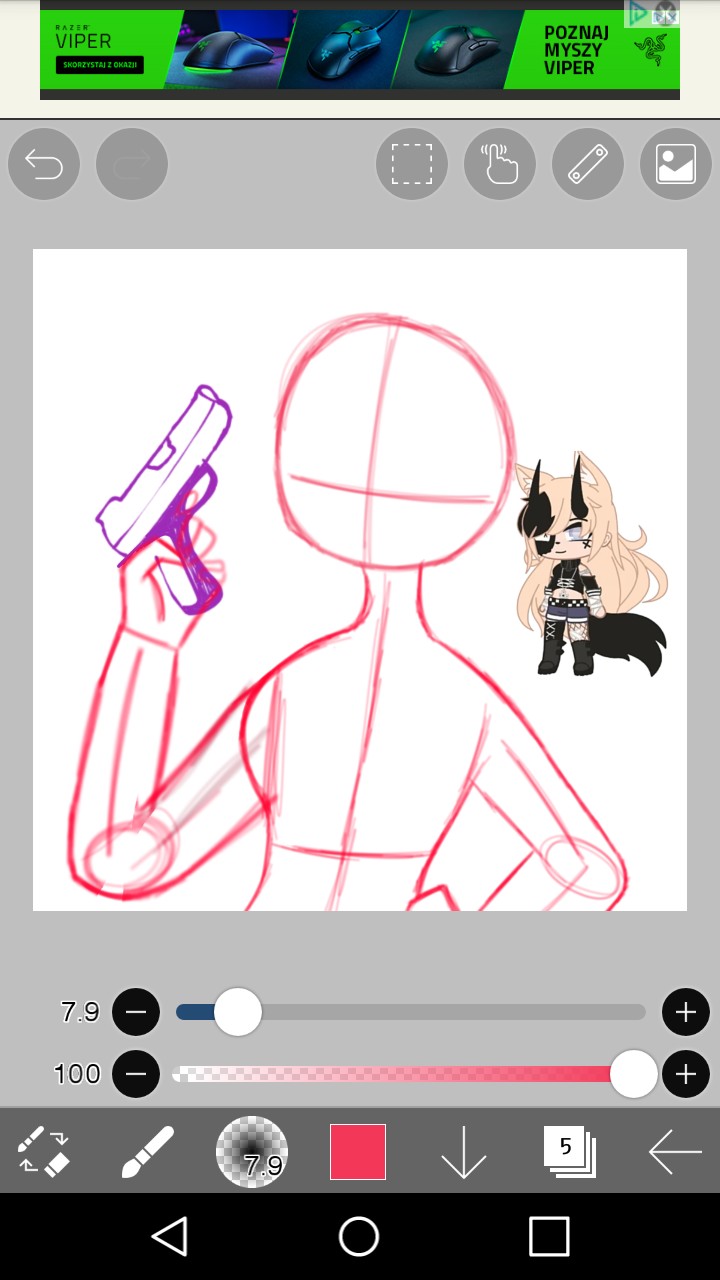Decrease brush thickness with minus button
720x1280 pixels.
point(136,1012)
